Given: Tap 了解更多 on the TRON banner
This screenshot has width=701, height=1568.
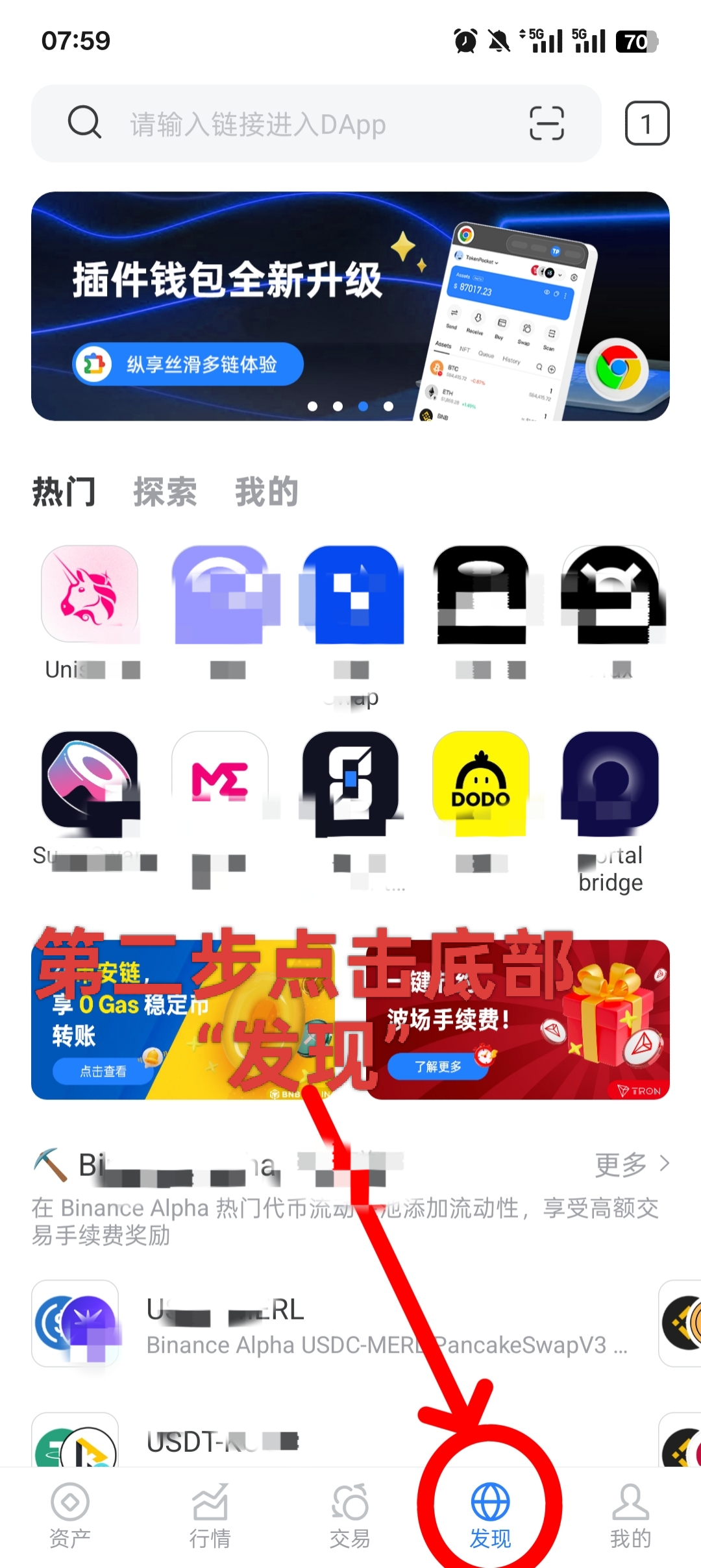Looking at the screenshot, I should click(x=438, y=1066).
